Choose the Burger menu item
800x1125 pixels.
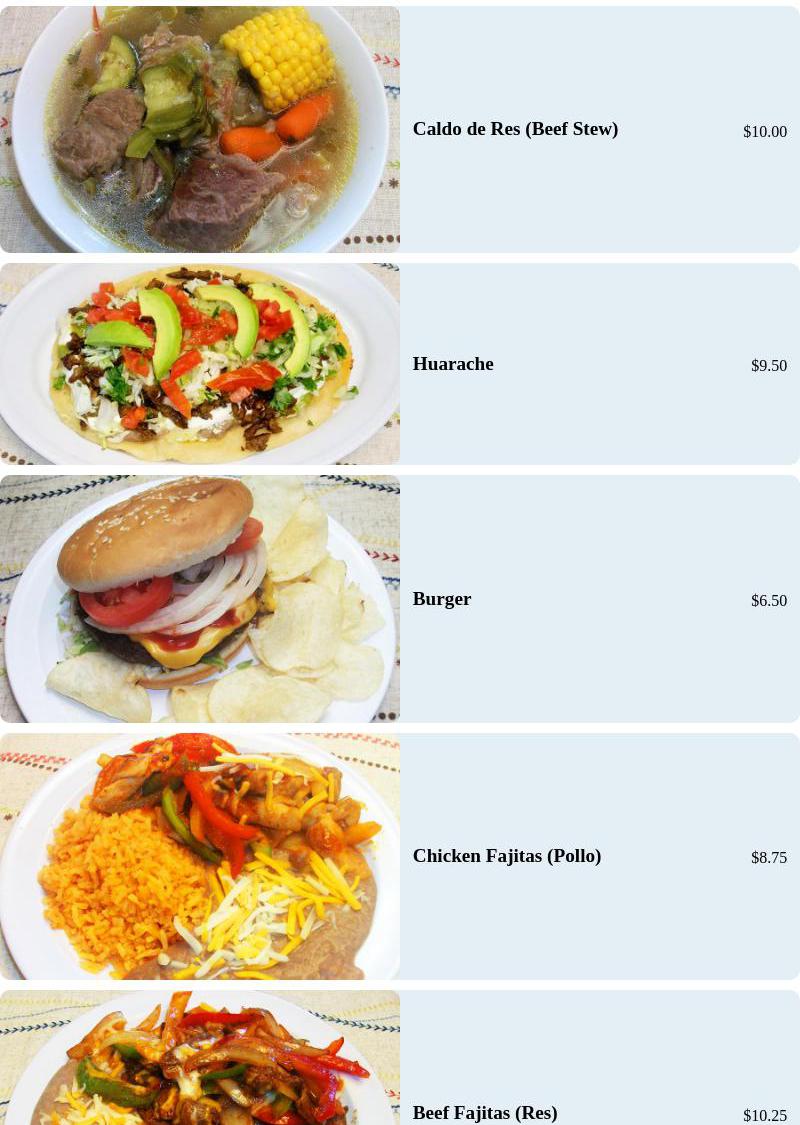tap(442, 599)
